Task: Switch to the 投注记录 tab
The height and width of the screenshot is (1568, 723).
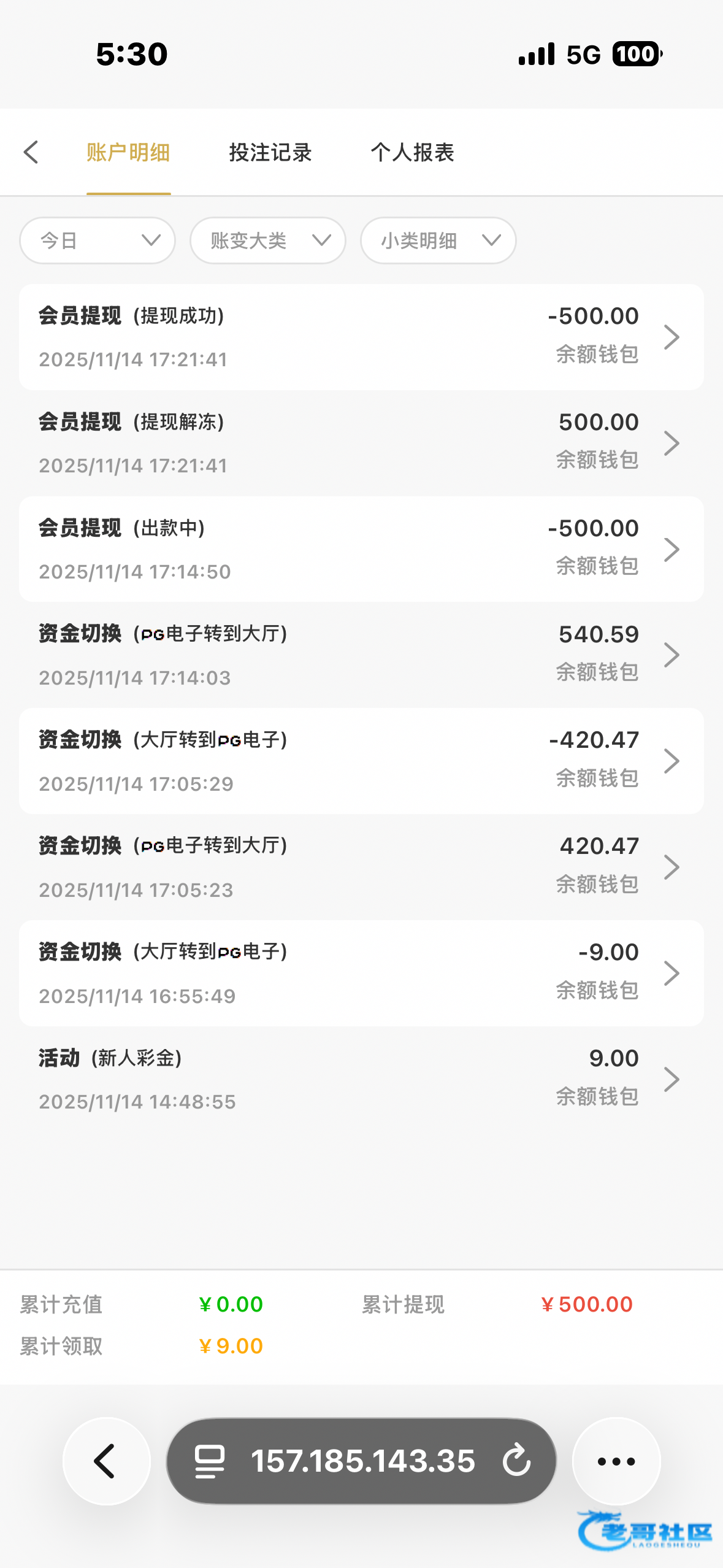Action: [270, 152]
